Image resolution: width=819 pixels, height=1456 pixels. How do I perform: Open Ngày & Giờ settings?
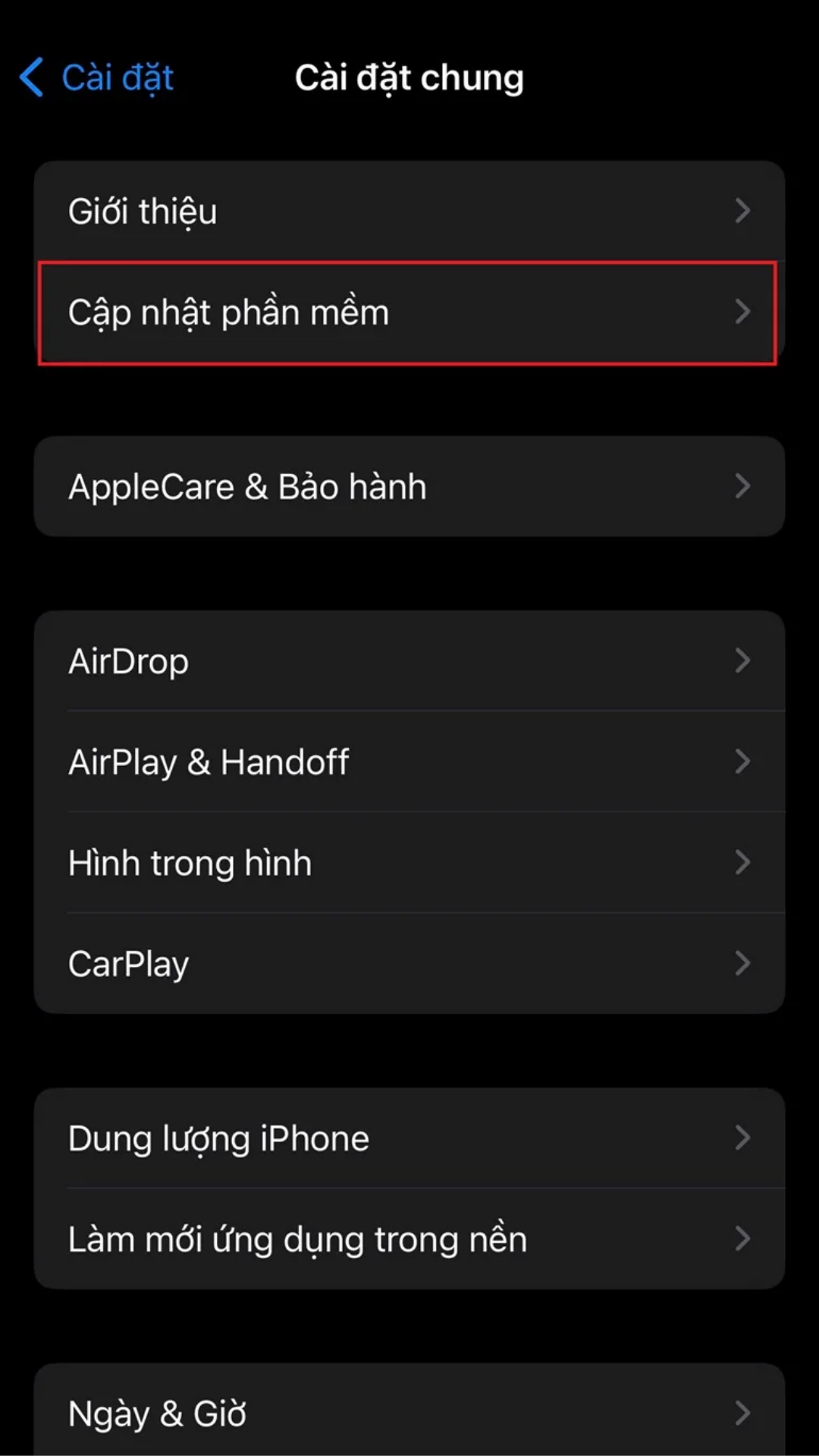click(408, 1414)
